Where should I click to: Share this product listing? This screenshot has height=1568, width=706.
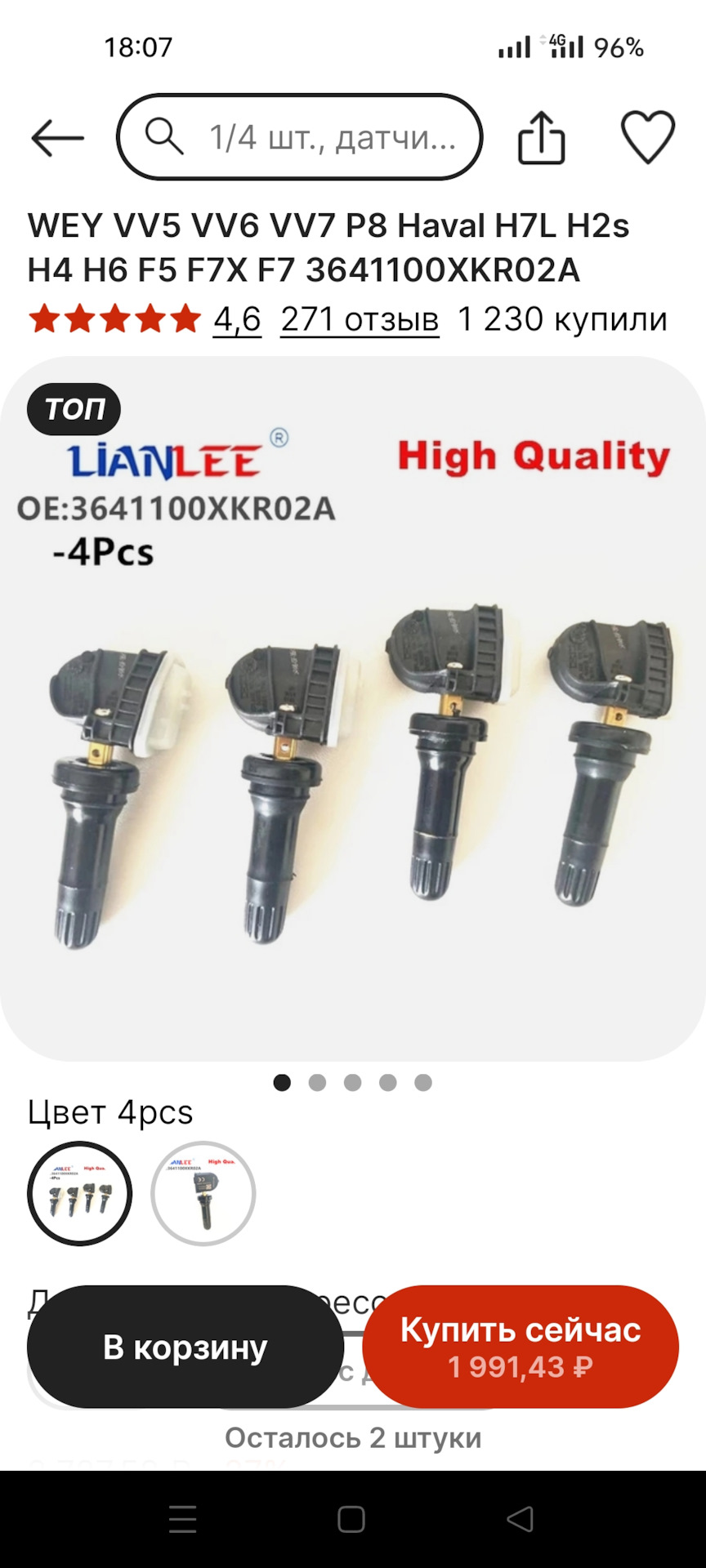coord(541,138)
